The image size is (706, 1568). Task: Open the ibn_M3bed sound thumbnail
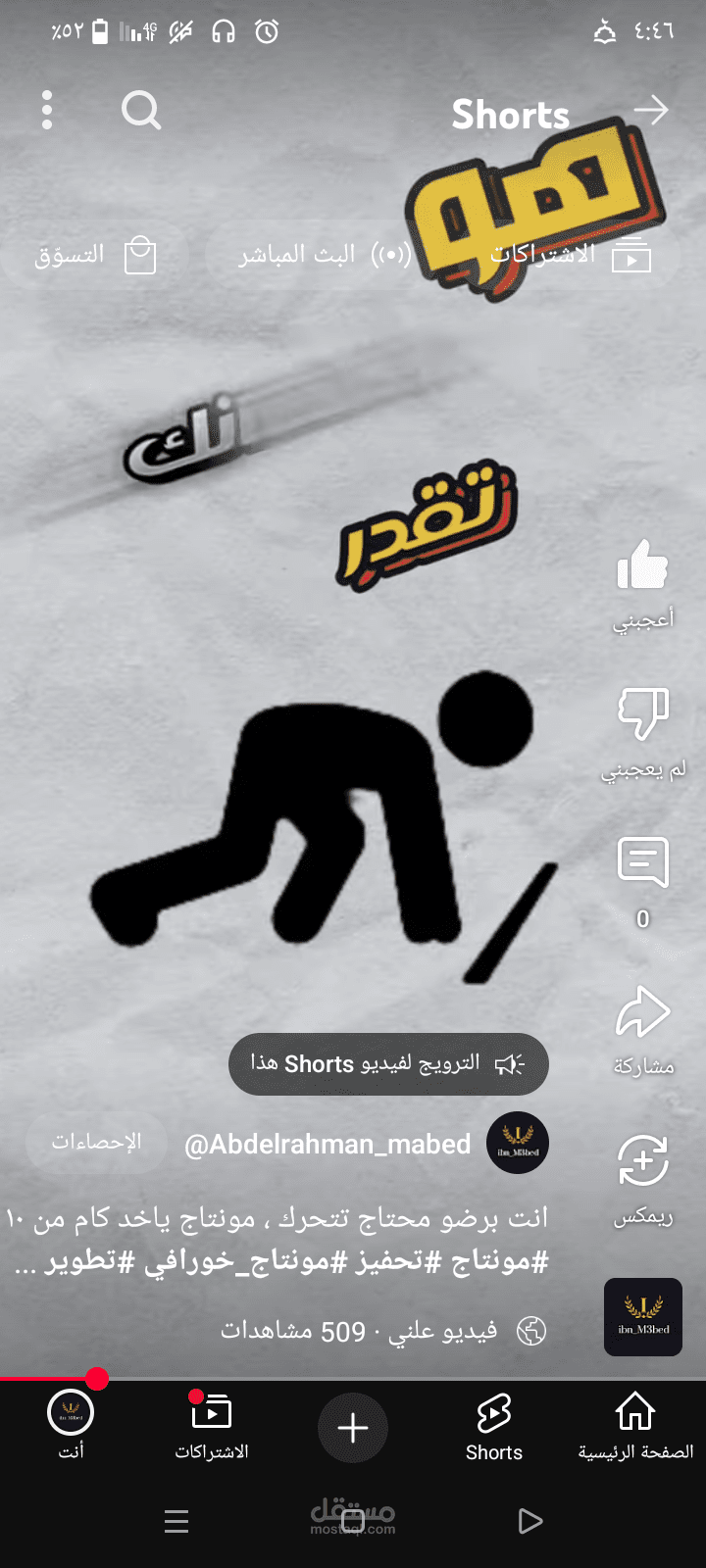(643, 1317)
